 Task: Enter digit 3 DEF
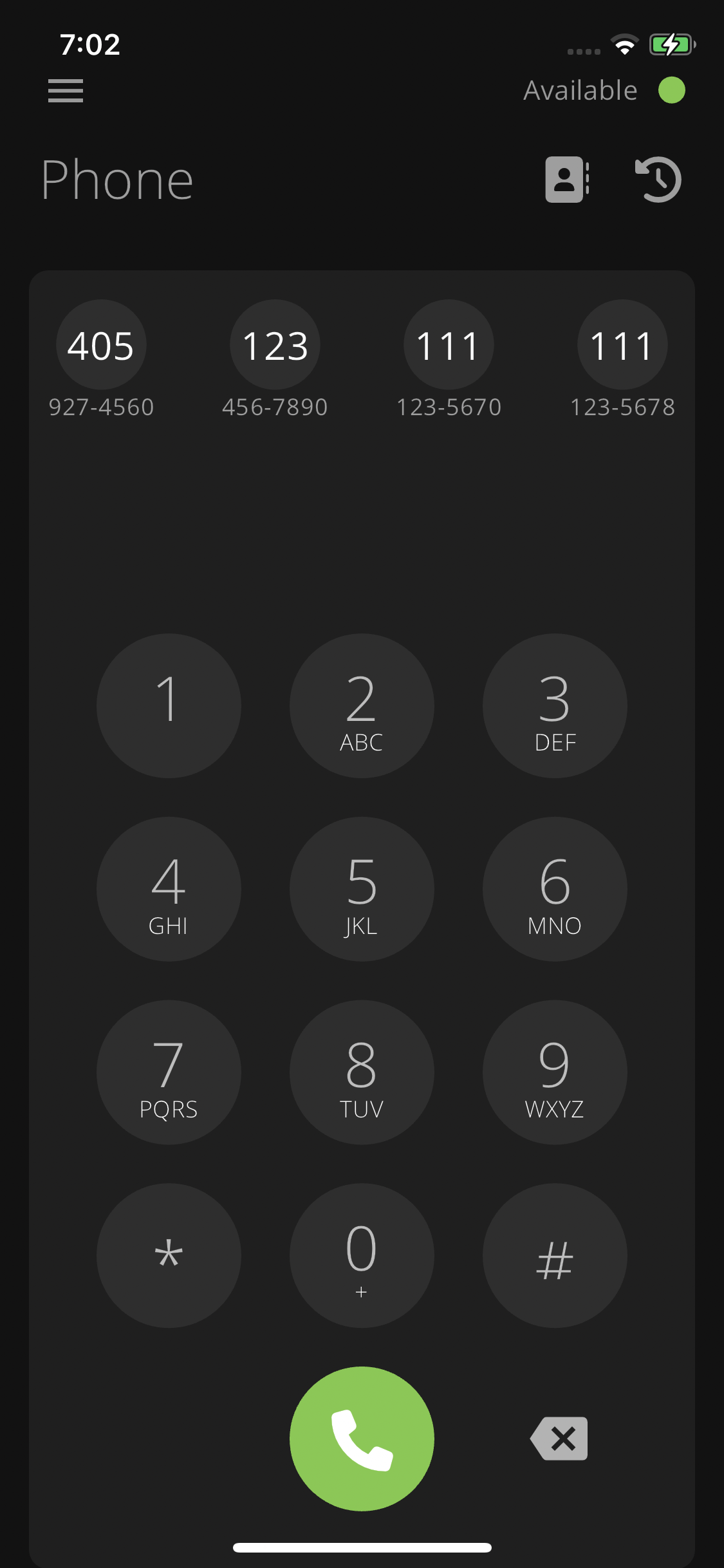pyautogui.click(x=555, y=706)
